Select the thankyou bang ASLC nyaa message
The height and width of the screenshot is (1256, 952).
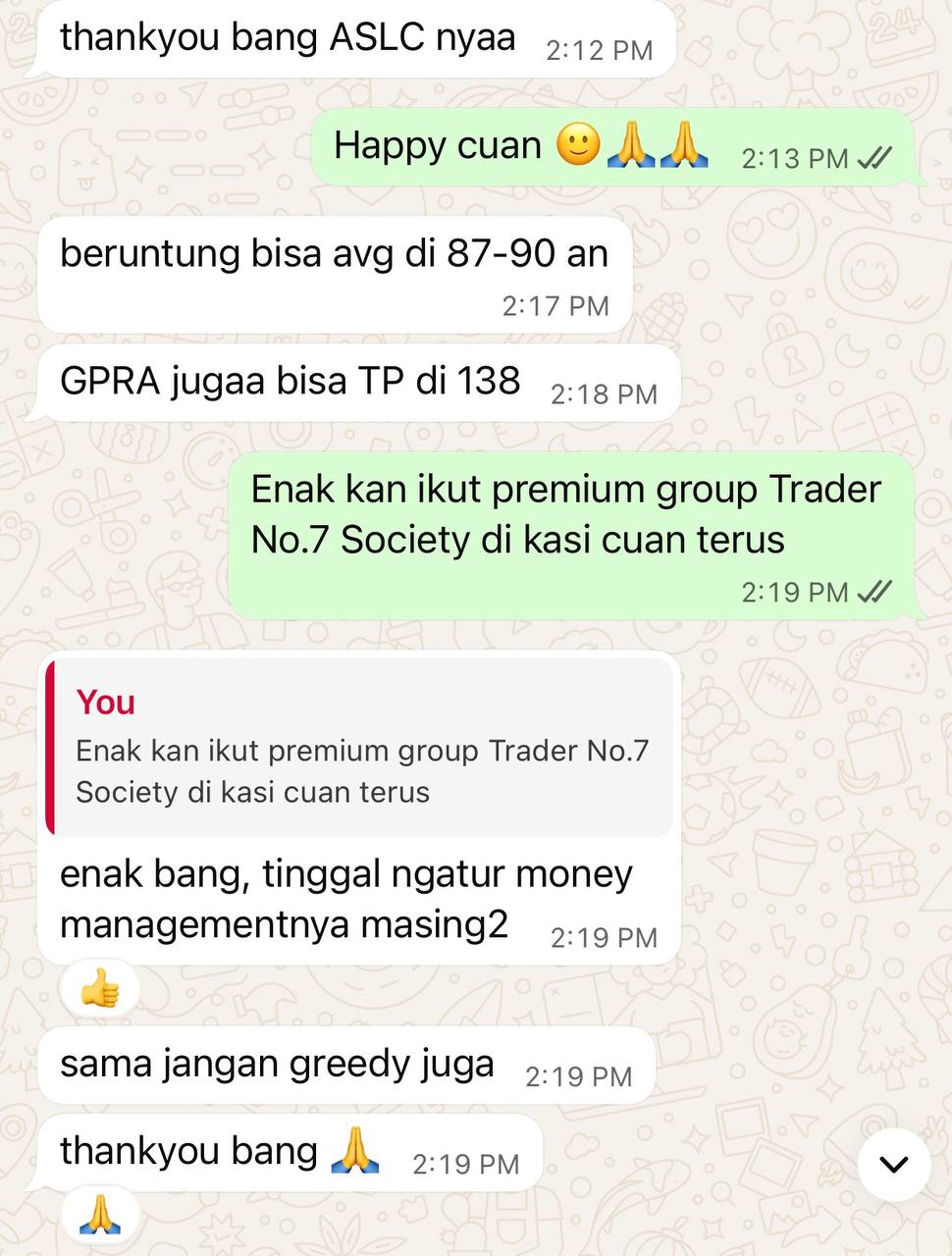[288, 37]
